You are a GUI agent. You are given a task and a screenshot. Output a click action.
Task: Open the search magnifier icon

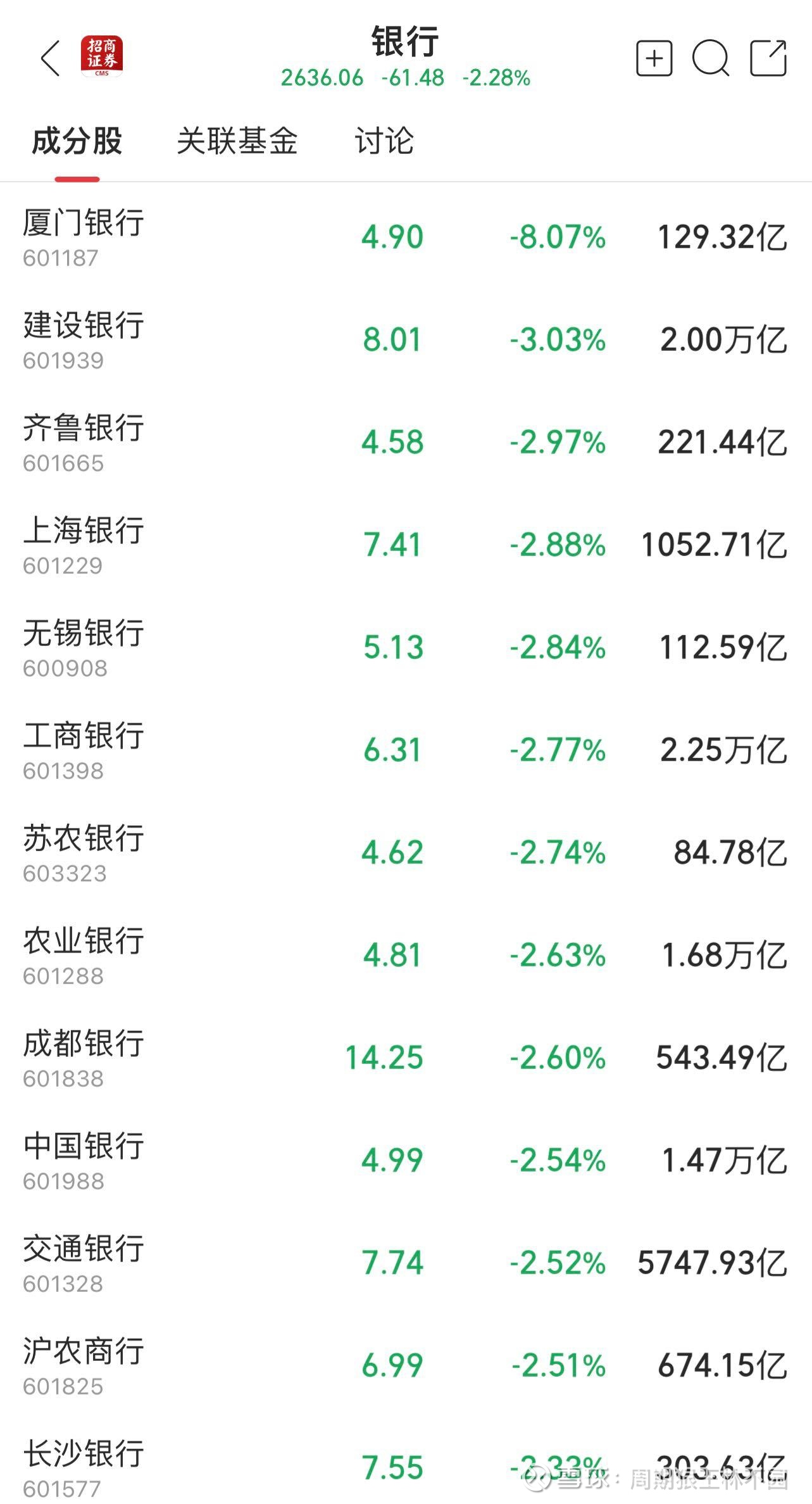tap(711, 58)
